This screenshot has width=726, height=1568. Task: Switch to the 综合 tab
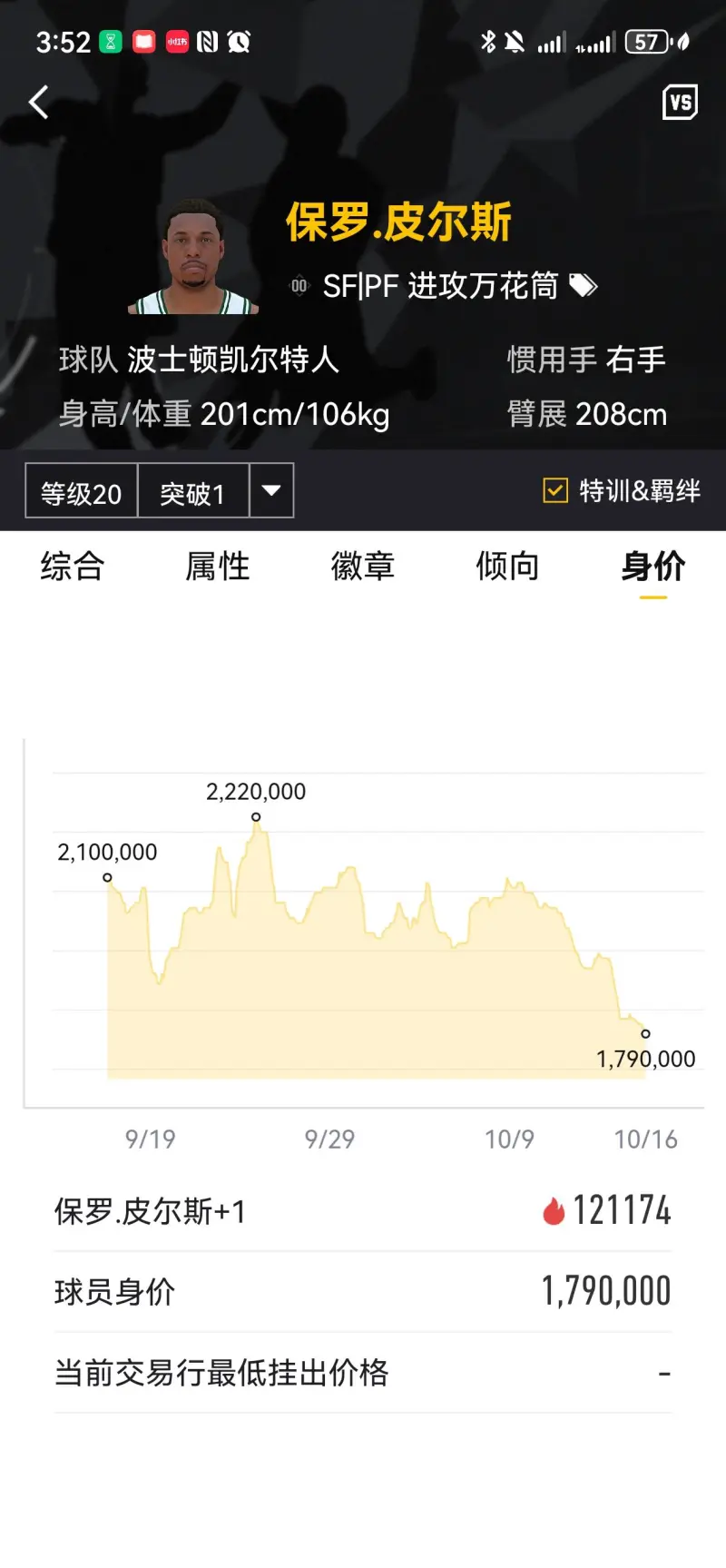click(x=73, y=567)
